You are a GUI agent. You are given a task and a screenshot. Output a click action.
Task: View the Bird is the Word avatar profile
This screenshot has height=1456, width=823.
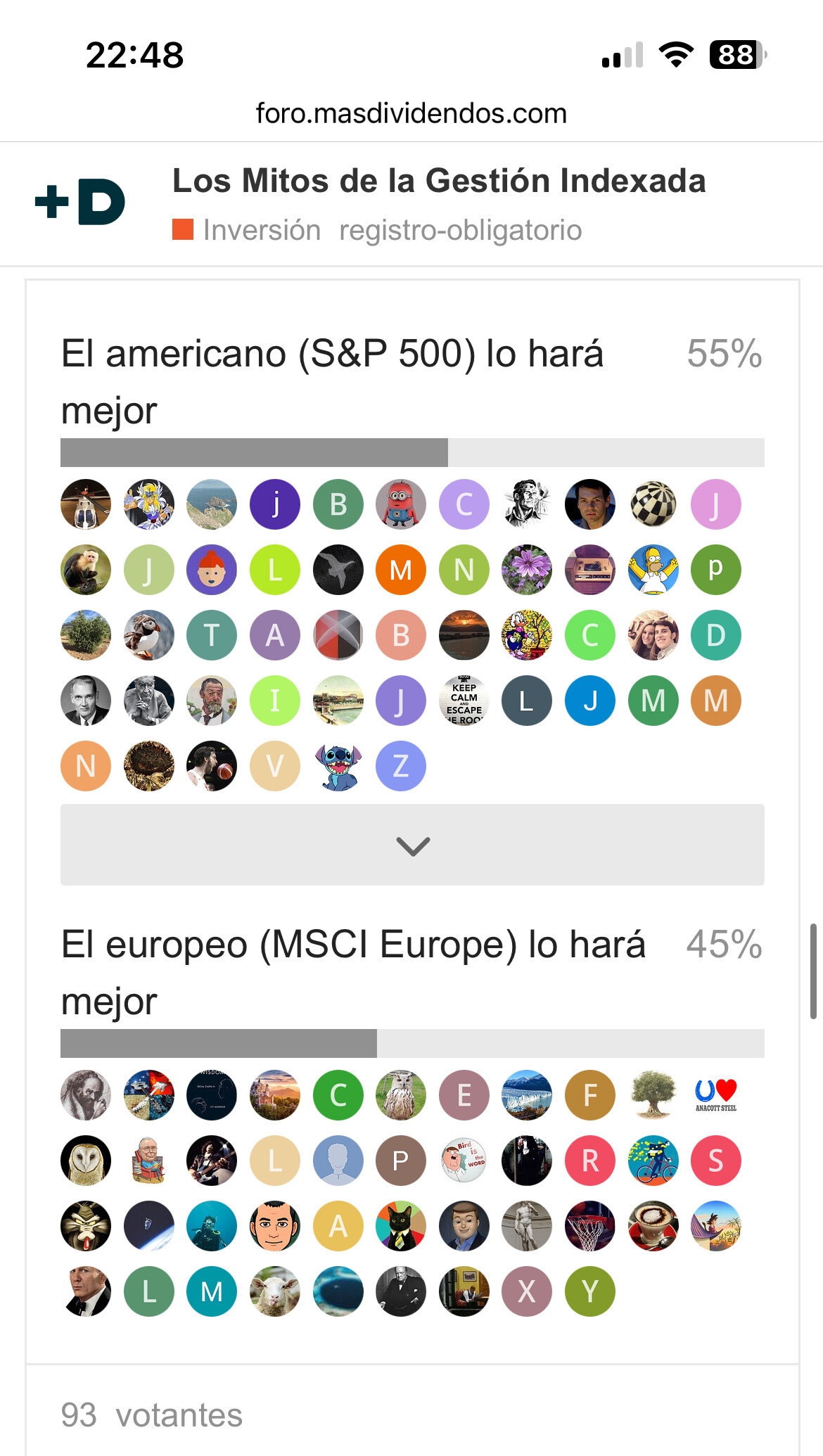click(464, 1161)
